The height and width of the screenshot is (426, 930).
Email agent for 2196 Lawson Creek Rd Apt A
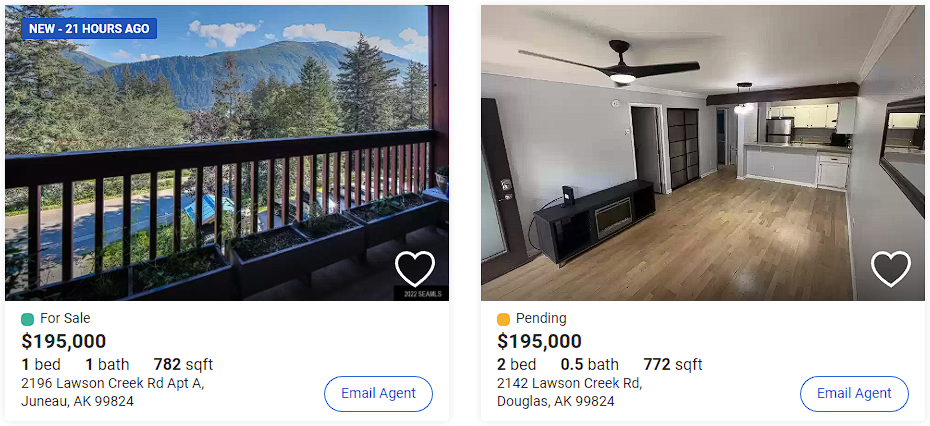pos(378,393)
